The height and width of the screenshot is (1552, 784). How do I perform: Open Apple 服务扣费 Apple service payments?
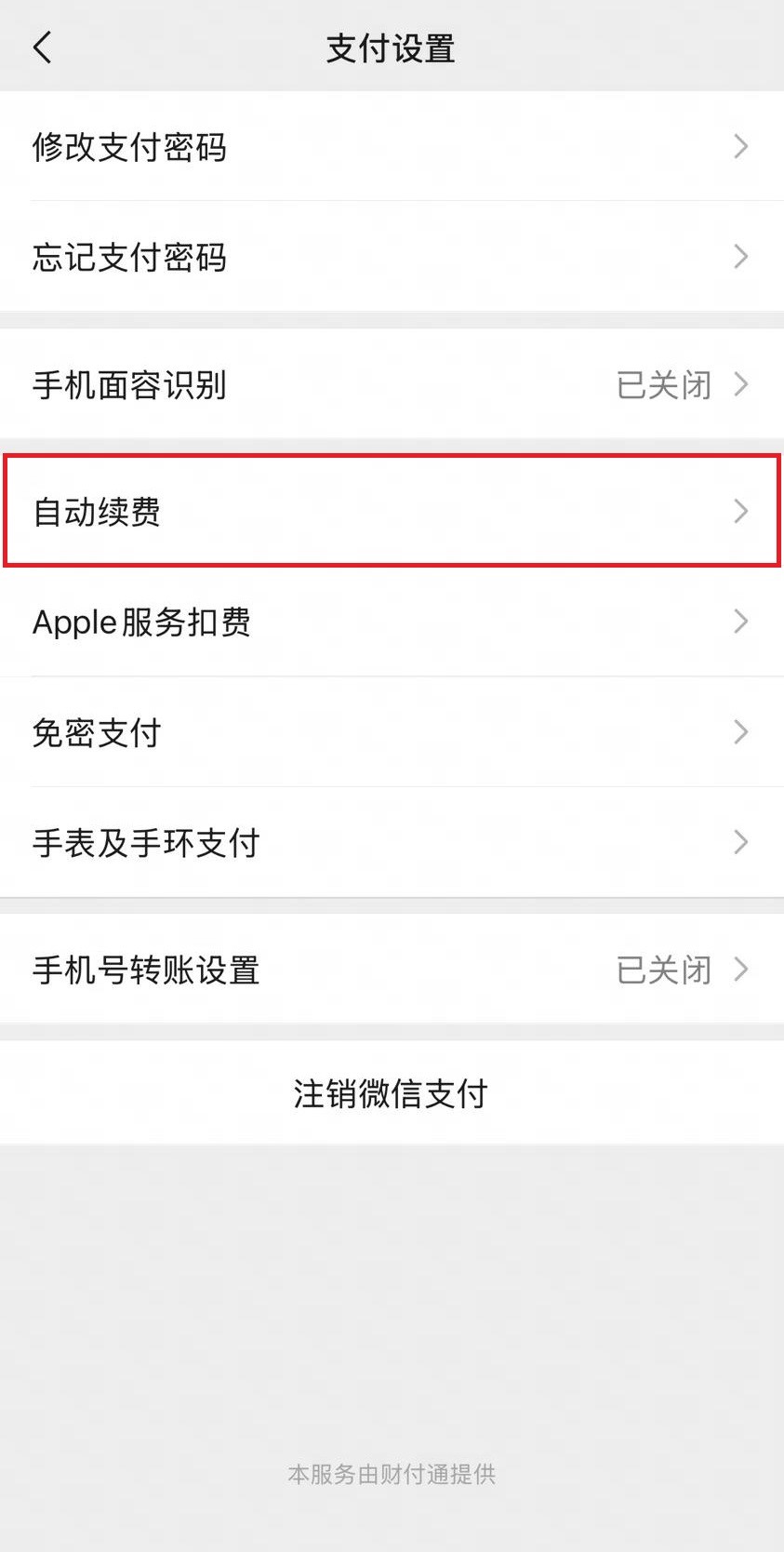141,622
